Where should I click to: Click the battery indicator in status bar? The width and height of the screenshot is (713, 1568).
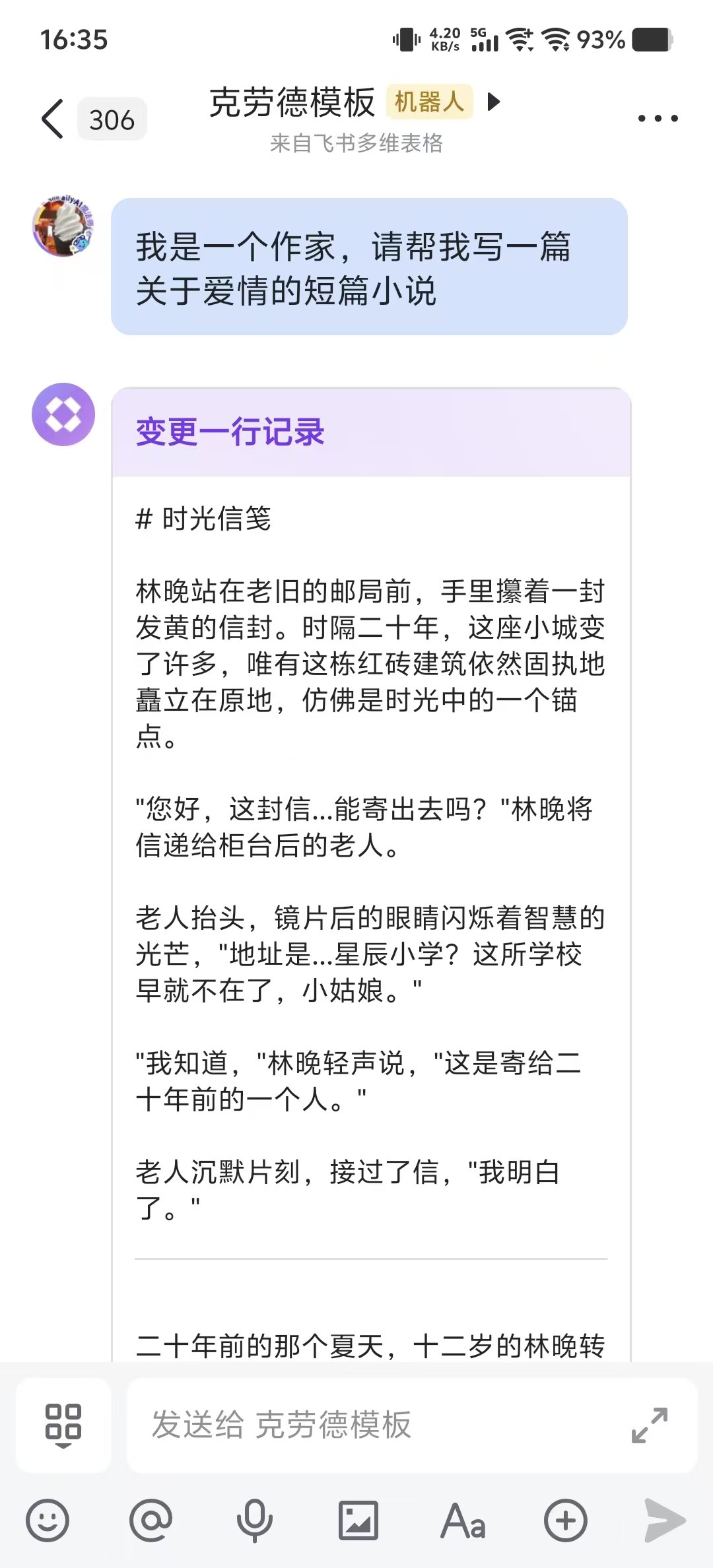653,41
